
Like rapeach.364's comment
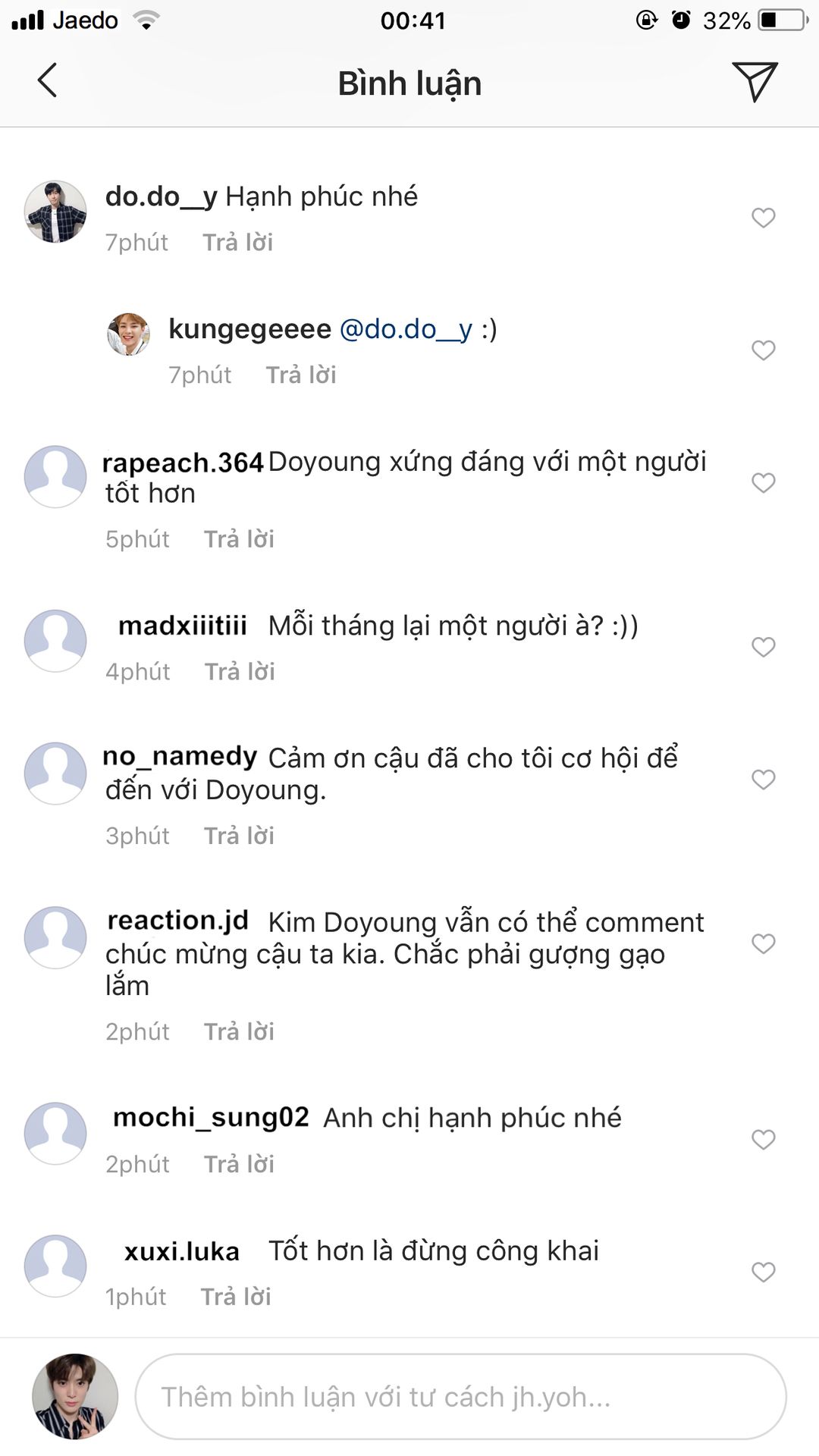[x=763, y=483]
